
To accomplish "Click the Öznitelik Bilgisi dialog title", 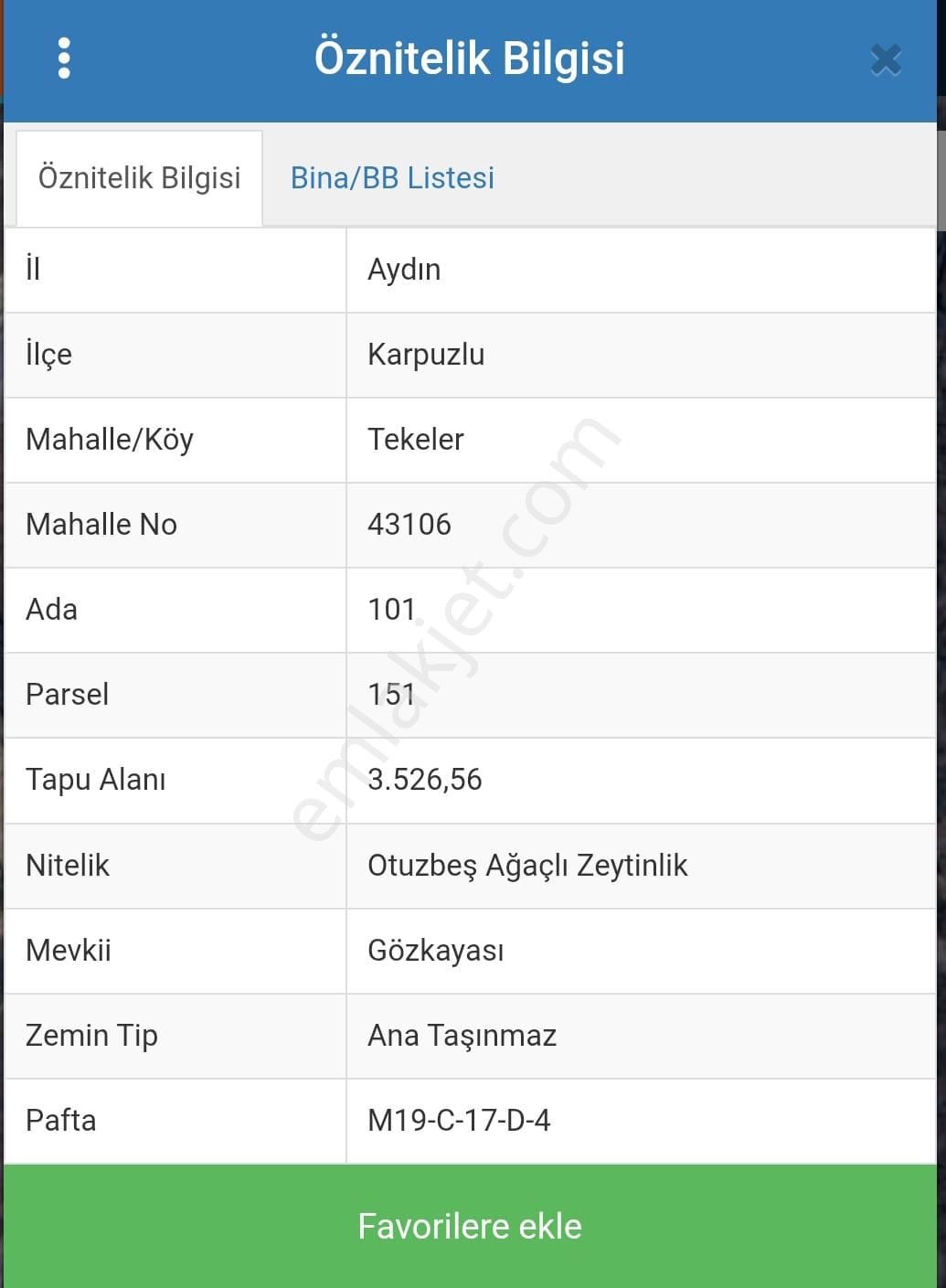I will pos(471,59).
